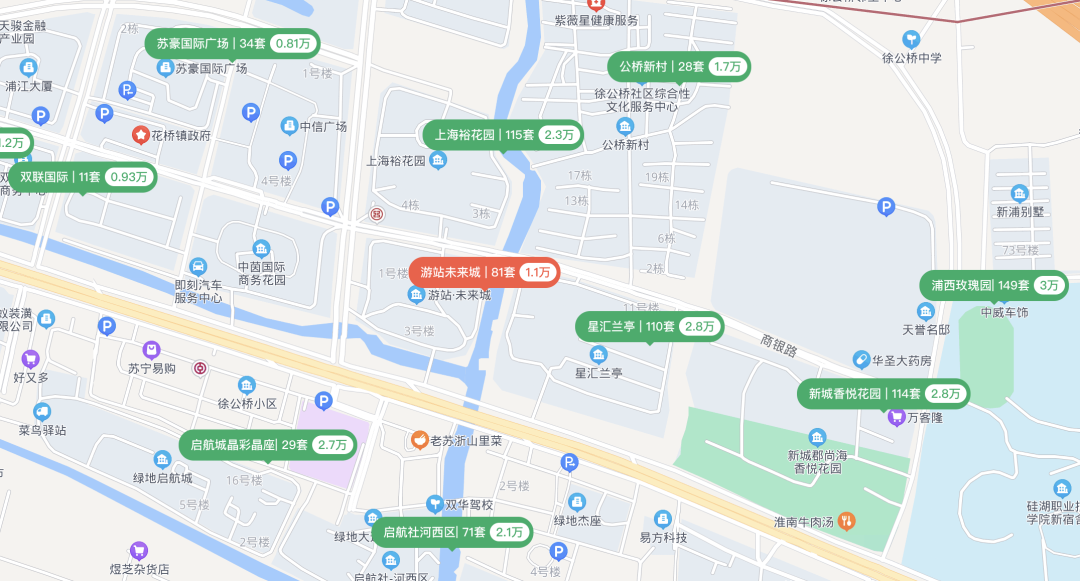Open 启航社河西区 71套 listing marker
Screen dimensions: 1080x581
452,532
